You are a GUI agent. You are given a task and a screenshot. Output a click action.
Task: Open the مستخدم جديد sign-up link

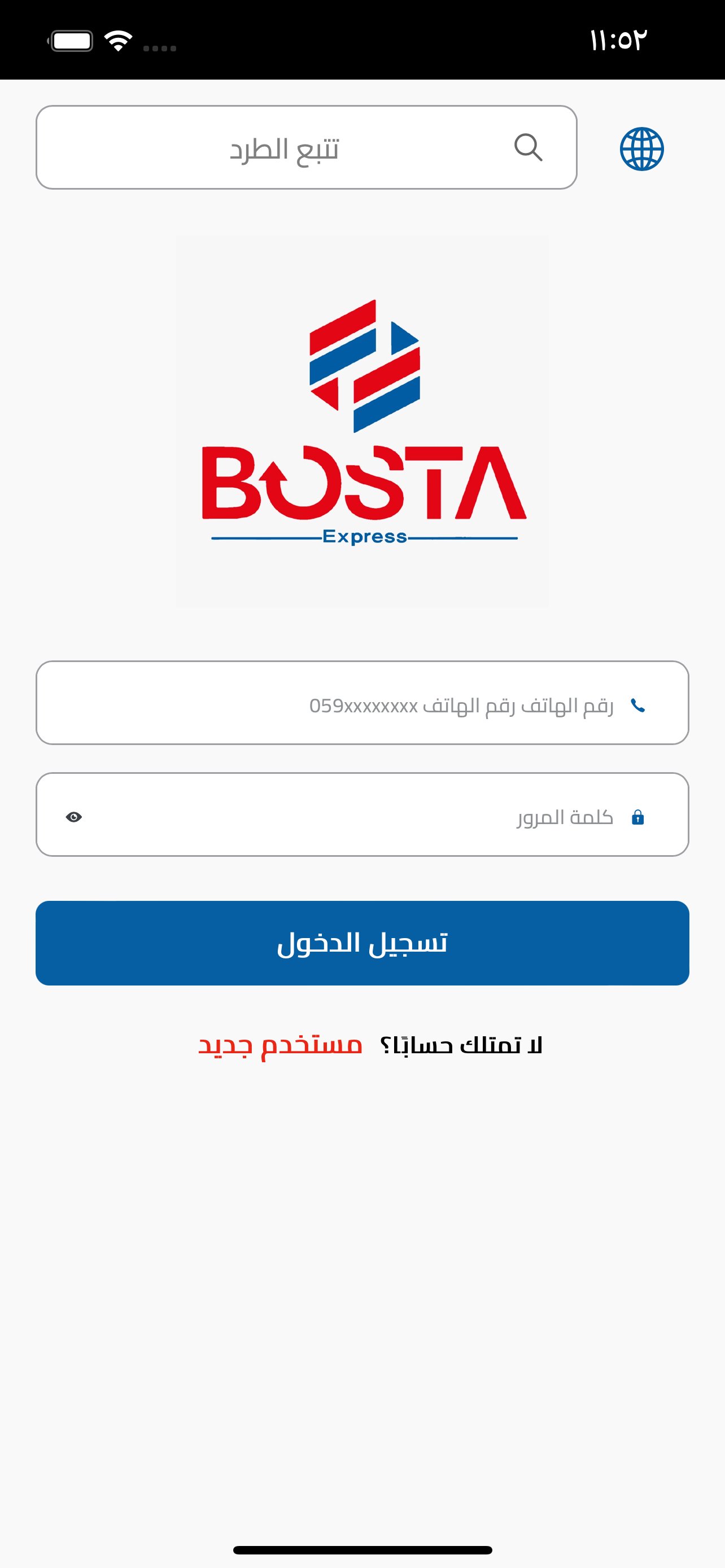pyautogui.click(x=281, y=1045)
